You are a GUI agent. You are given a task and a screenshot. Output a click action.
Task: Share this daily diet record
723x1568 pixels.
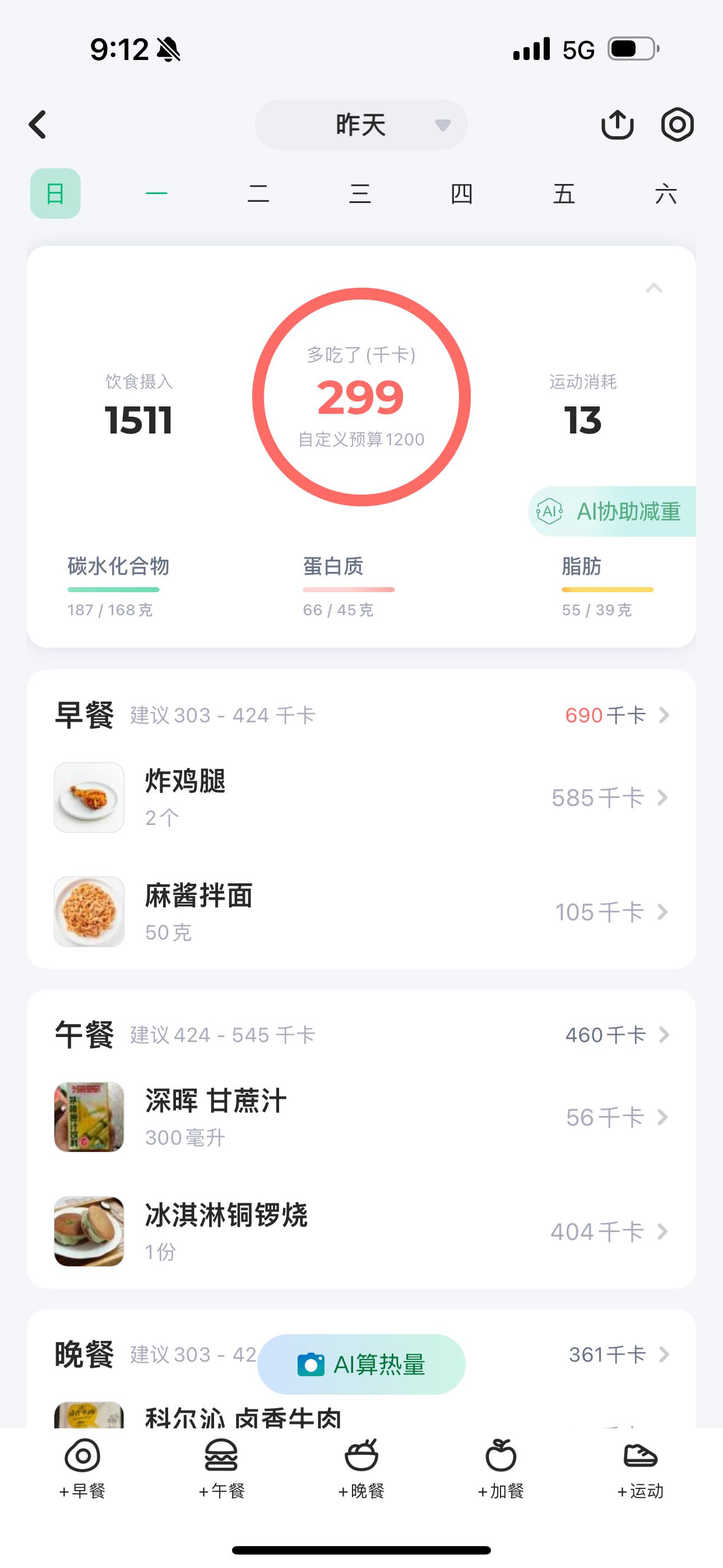pos(617,125)
